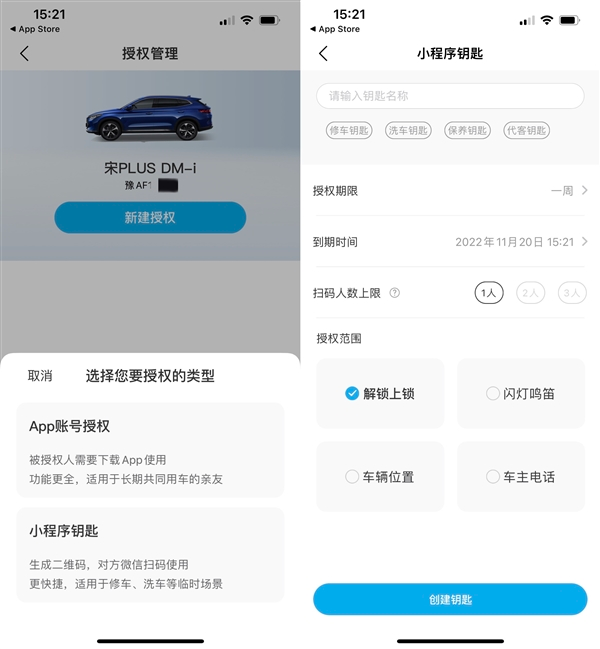
Task: Tap the 创建钥匙 button
Action: [450, 599]
